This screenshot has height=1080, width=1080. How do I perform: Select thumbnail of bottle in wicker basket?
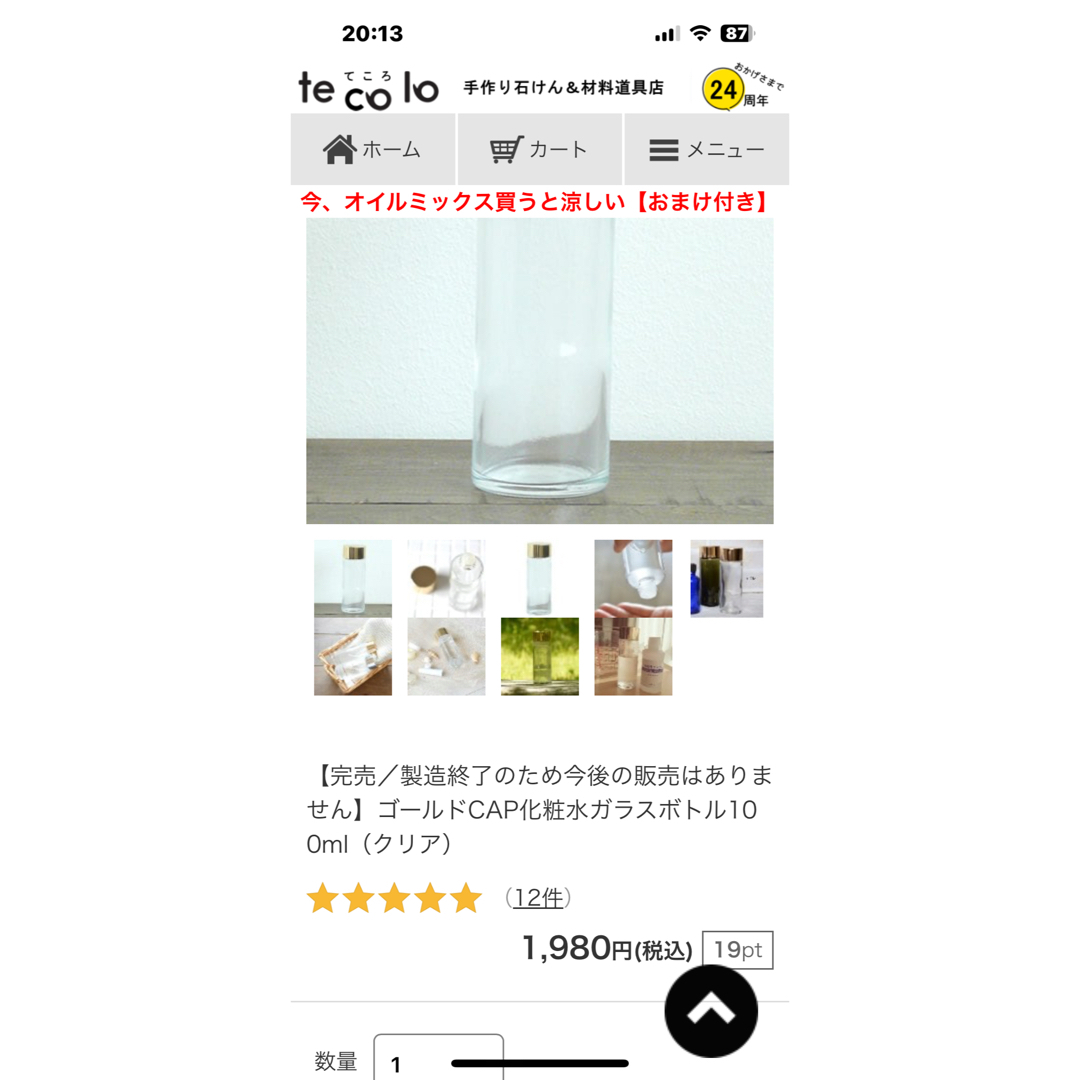(x=353, y=656)
